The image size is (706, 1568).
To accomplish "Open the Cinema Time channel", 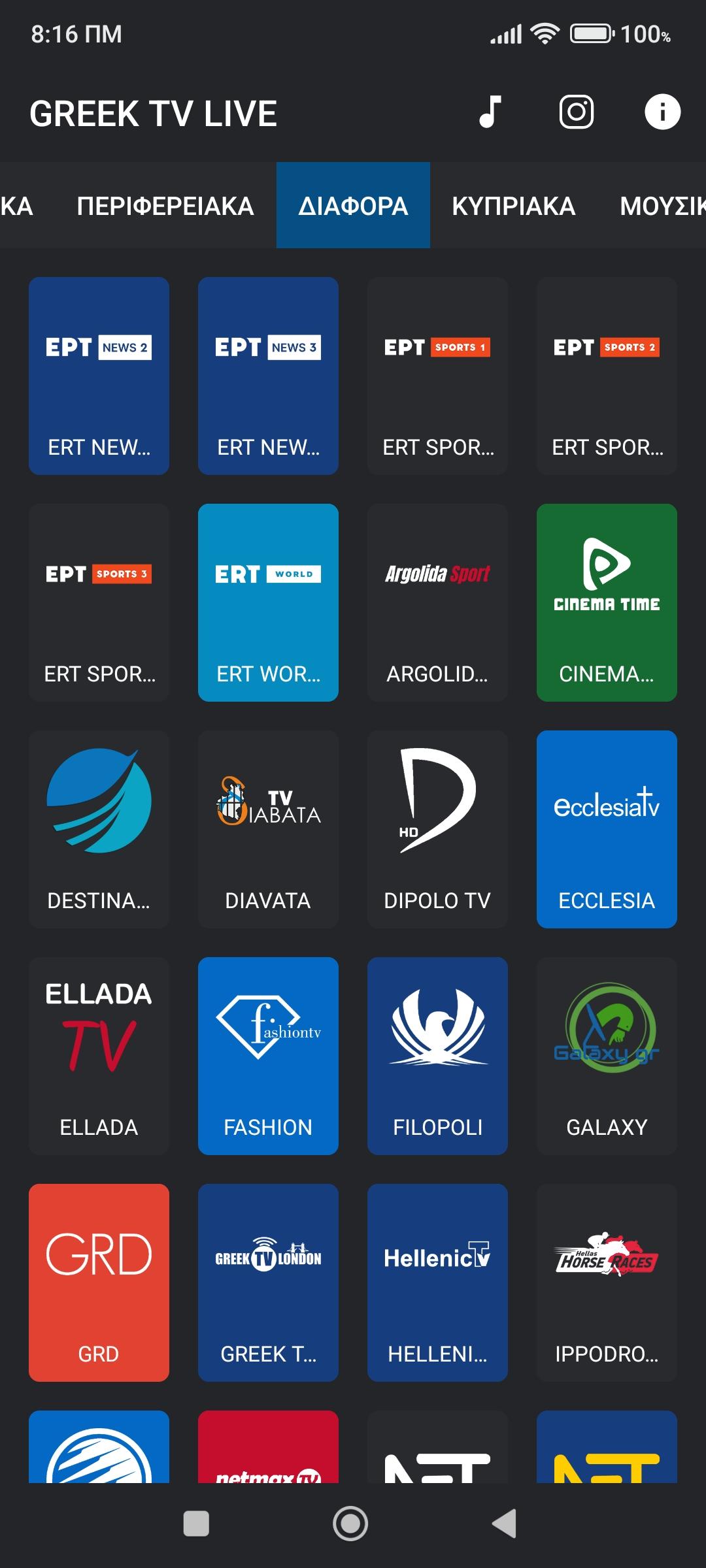I will 607,602.
